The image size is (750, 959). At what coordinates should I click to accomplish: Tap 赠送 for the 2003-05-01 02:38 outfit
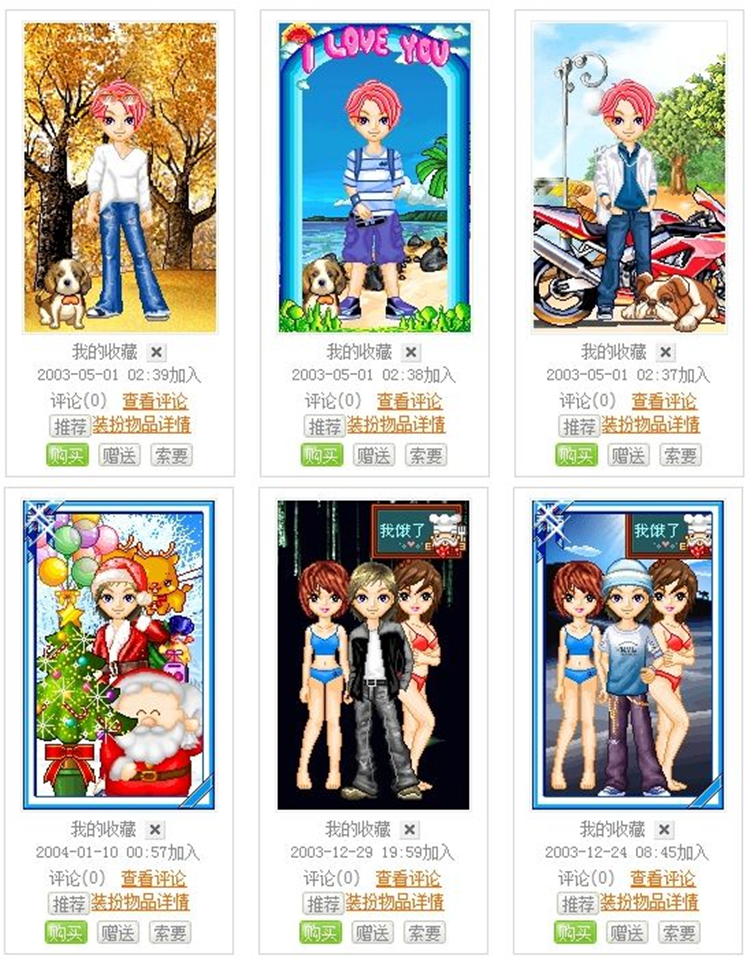pyautogui.click(x=372, y=455)
